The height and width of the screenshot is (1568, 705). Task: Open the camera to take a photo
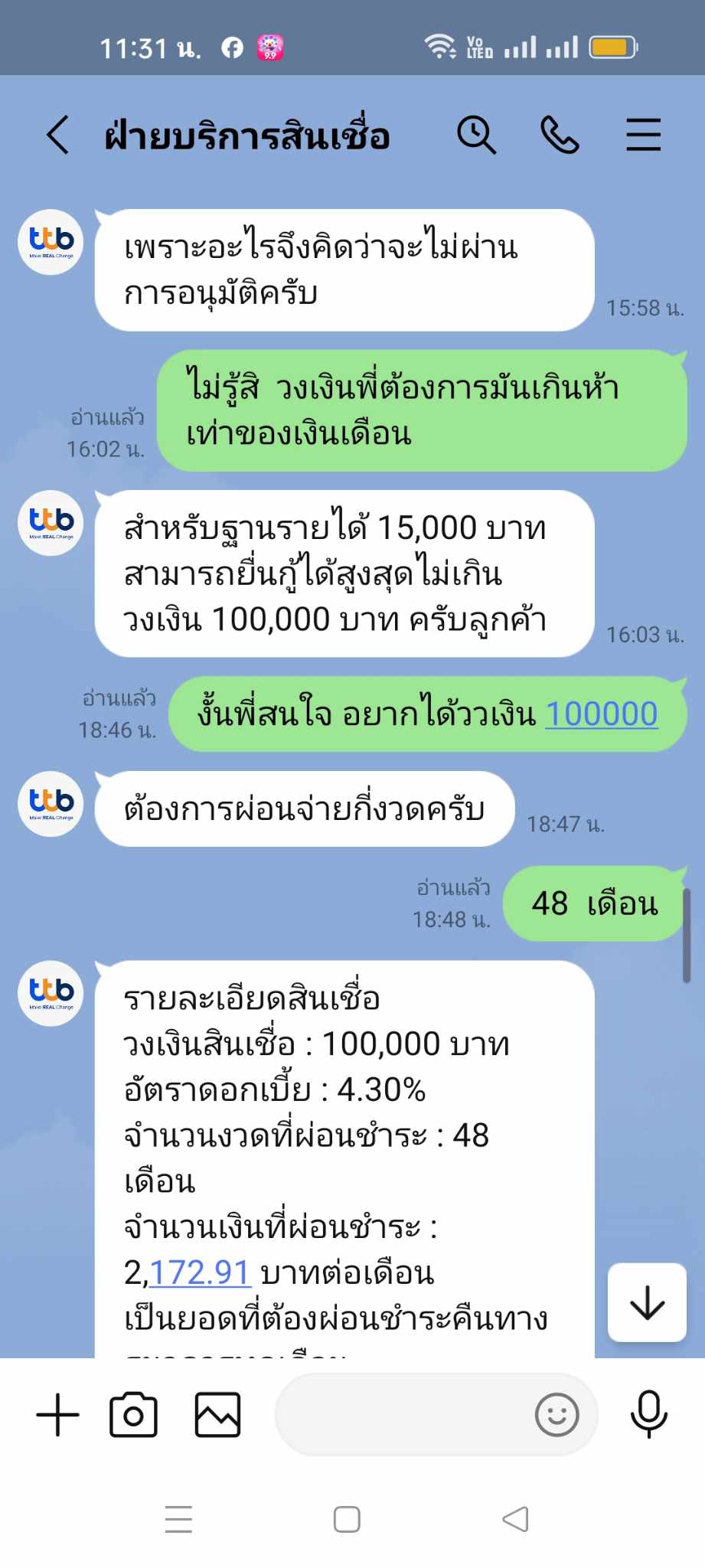[133, 1414]
